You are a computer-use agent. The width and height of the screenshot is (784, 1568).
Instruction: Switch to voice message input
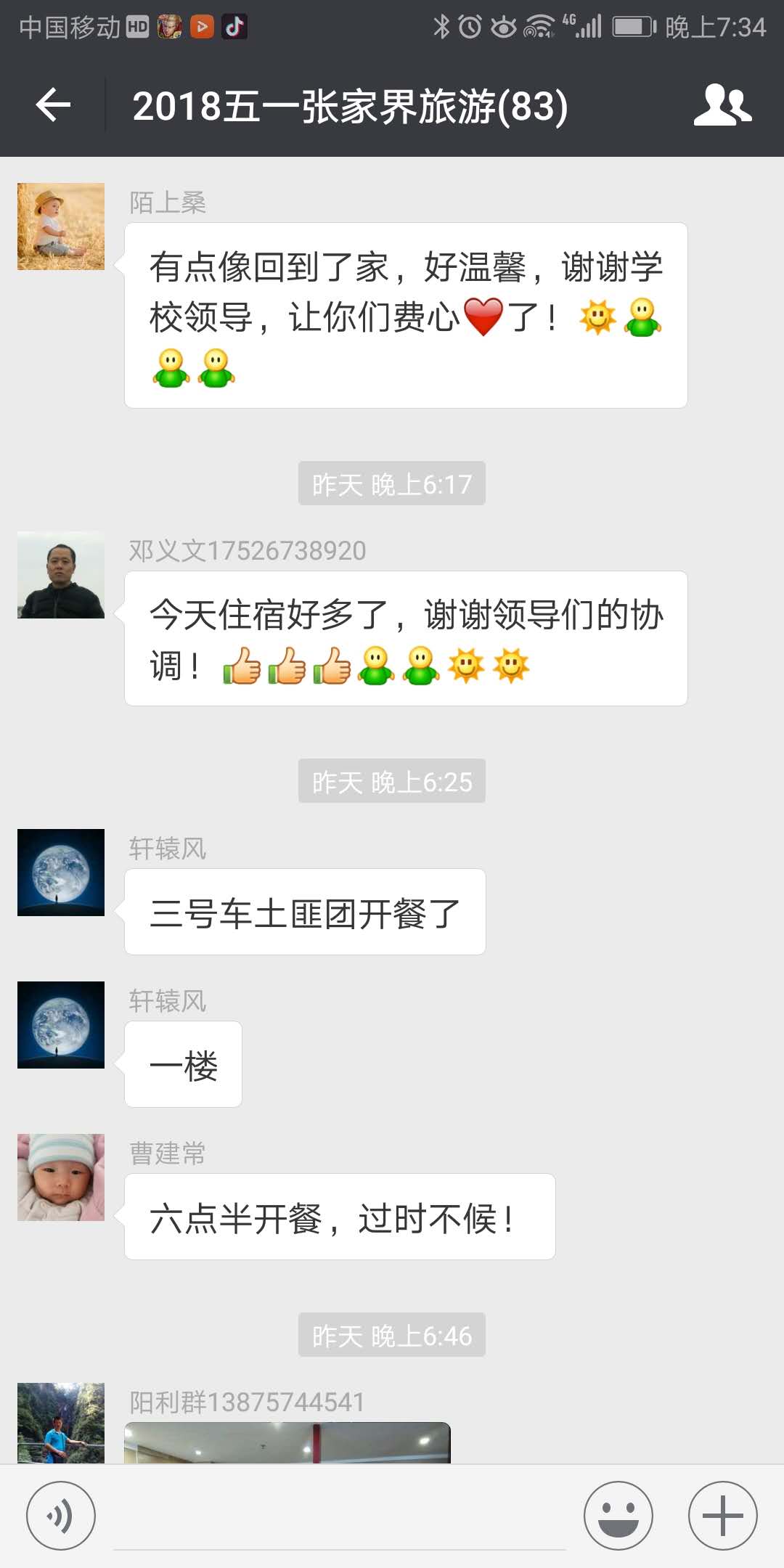coord(61,1516)
